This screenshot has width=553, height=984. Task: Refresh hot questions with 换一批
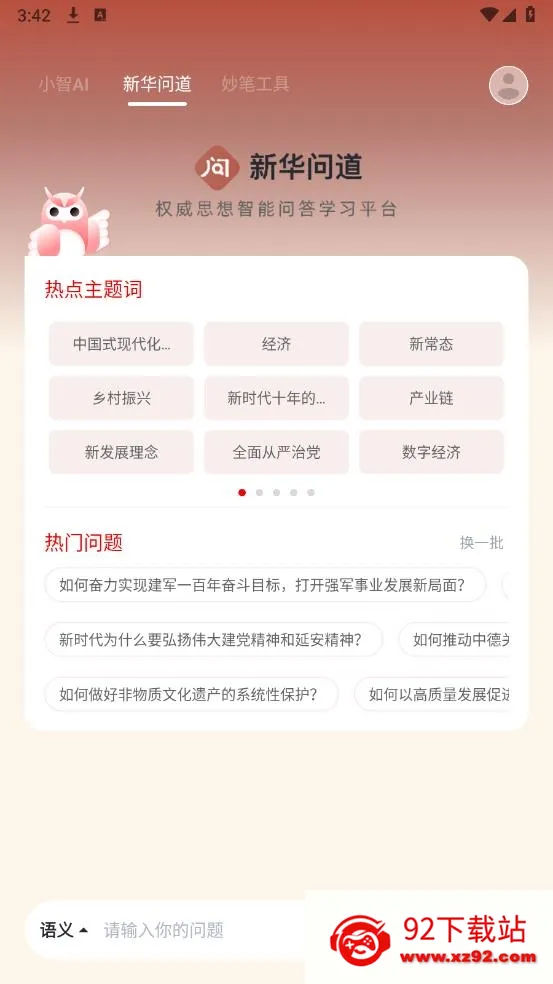click(x=481, y=543)
